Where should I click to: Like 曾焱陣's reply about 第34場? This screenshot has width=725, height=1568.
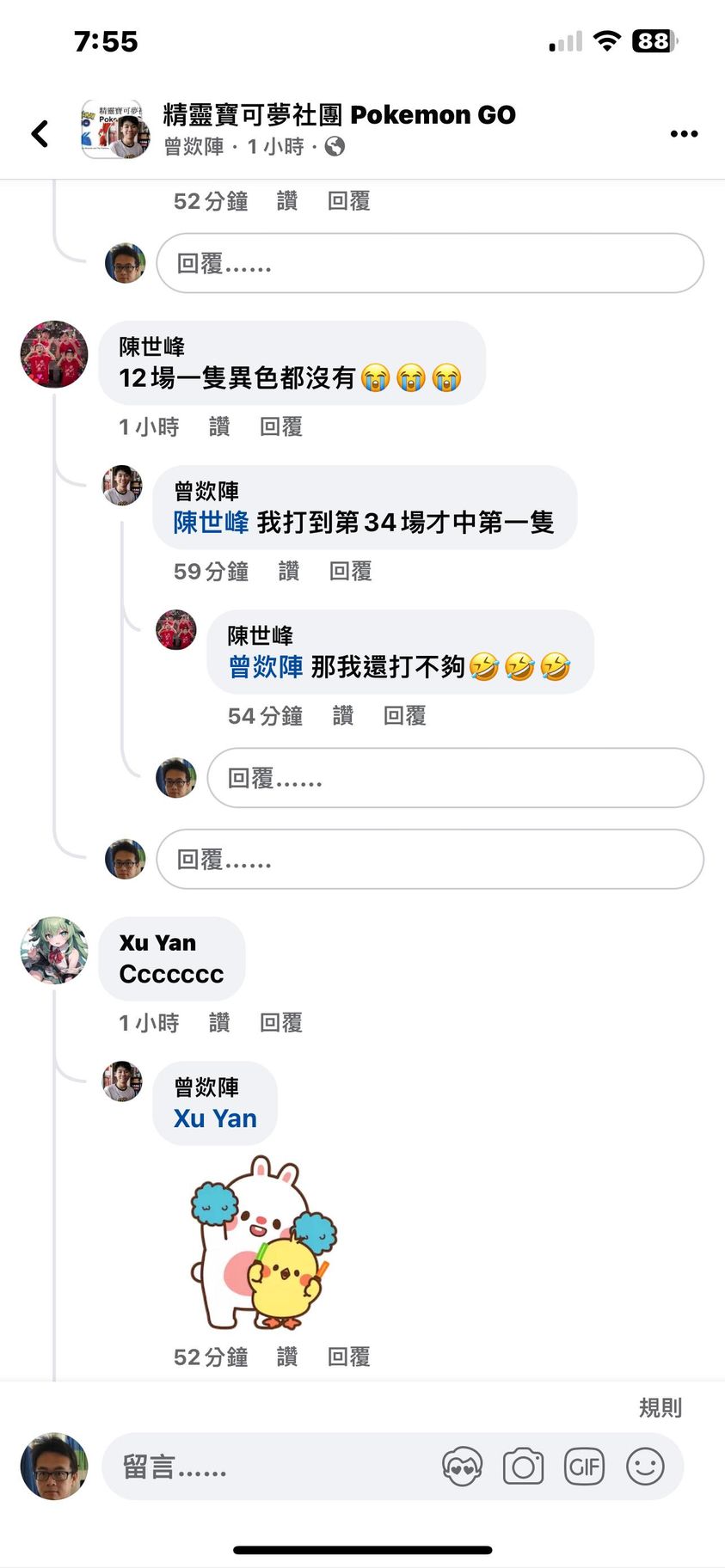coord(289,571)
